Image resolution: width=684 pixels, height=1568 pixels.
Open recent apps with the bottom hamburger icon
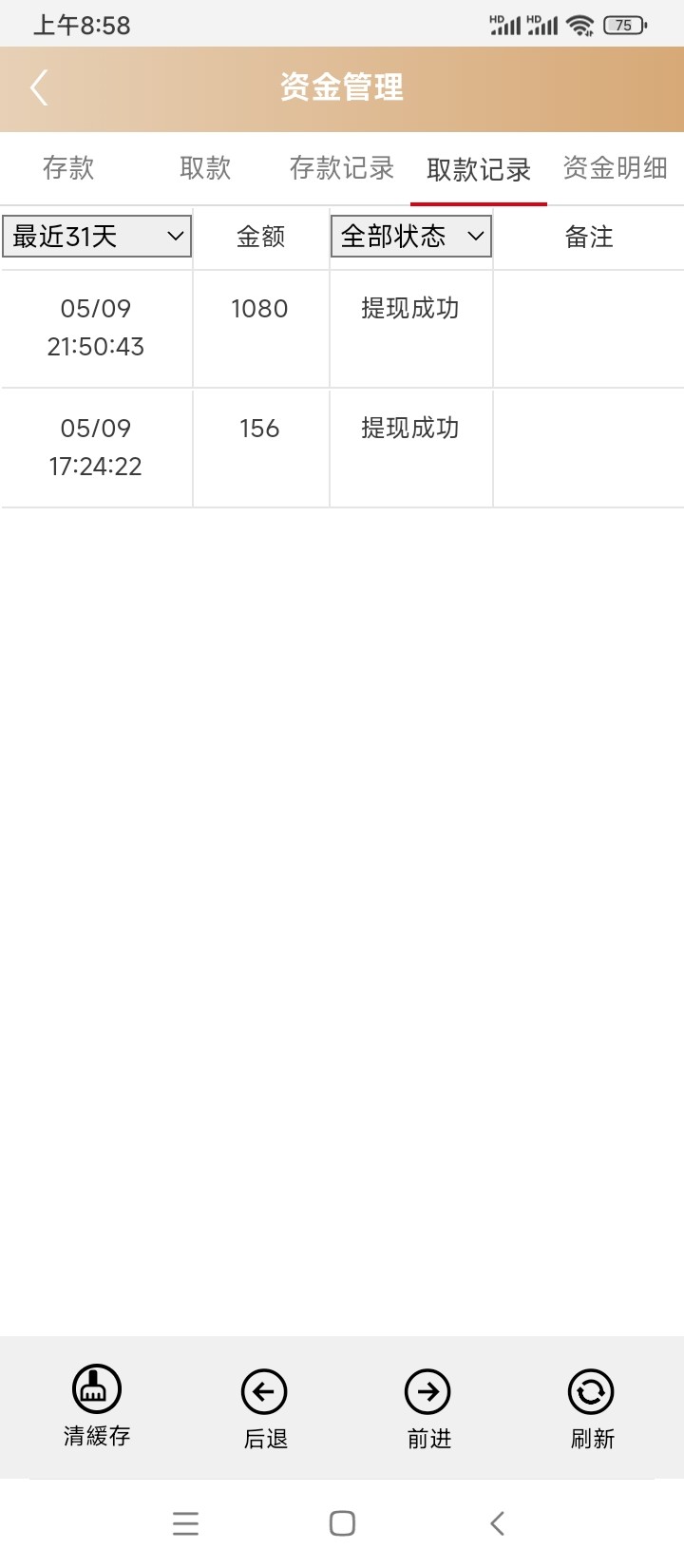click(x=186, y=1522)
